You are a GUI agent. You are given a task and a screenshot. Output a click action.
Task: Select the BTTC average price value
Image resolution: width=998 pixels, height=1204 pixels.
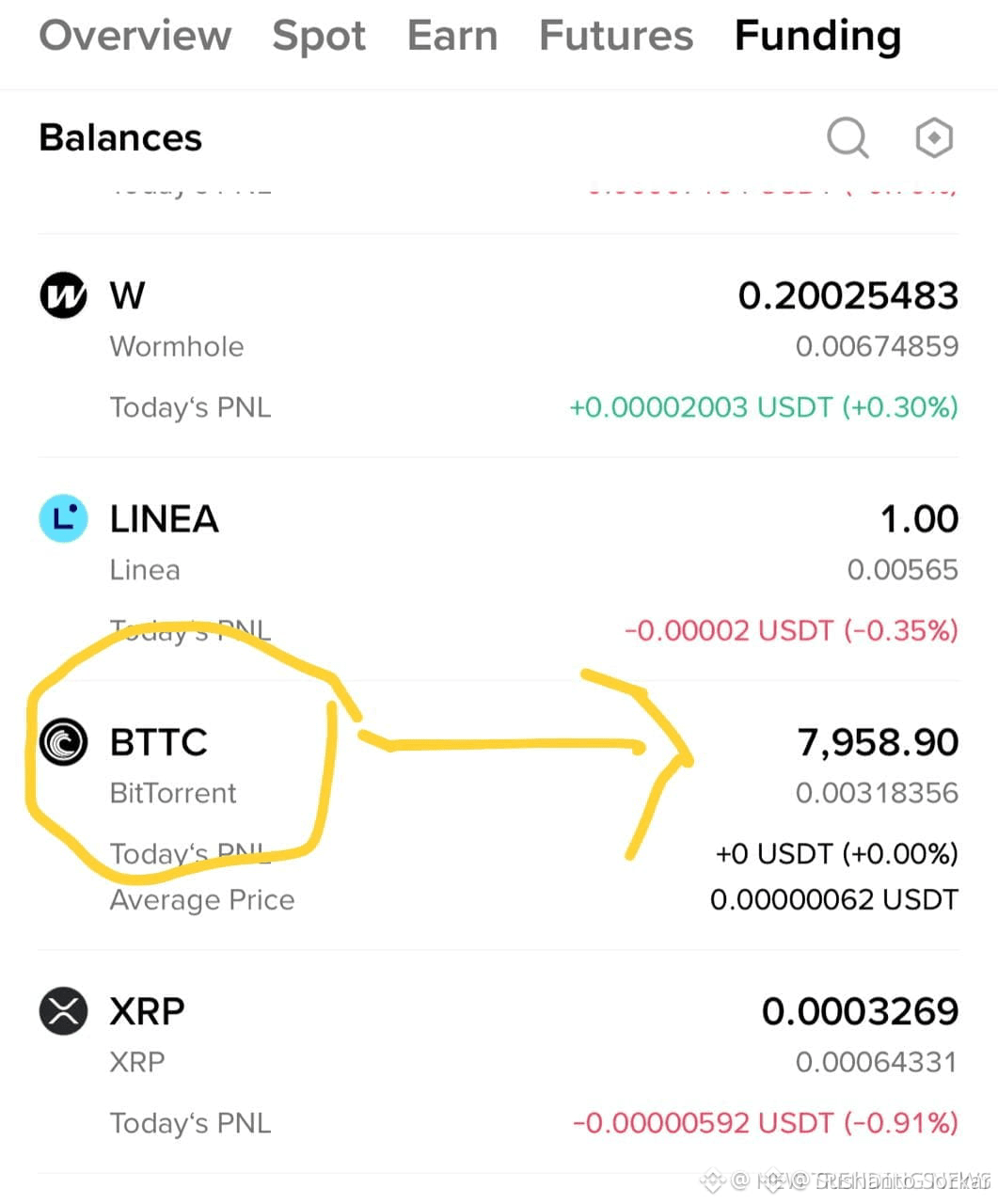point(833,899)
